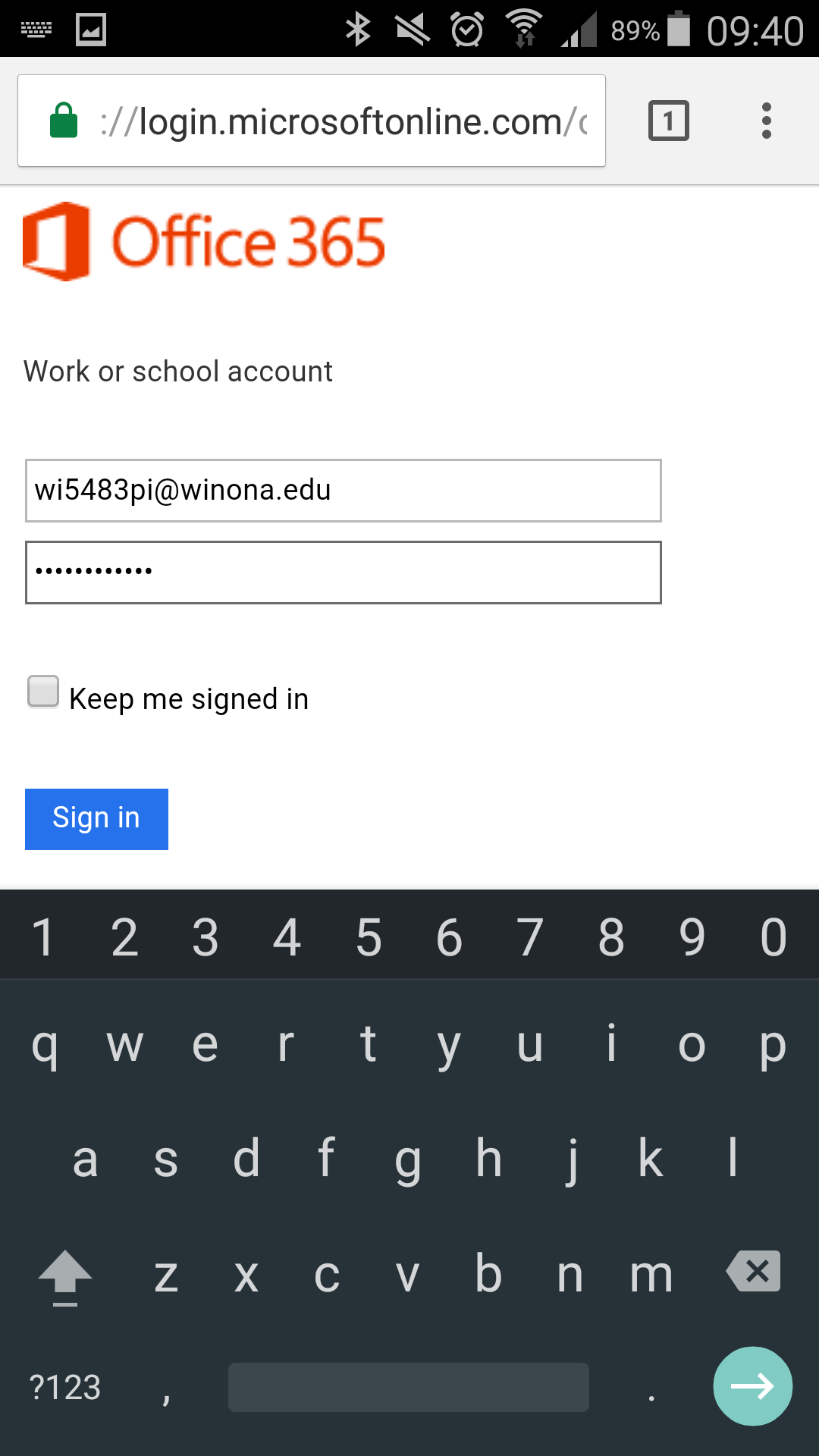Tap the browser address bar
This screenshot has height=1456, width=819.
(341, 121)
